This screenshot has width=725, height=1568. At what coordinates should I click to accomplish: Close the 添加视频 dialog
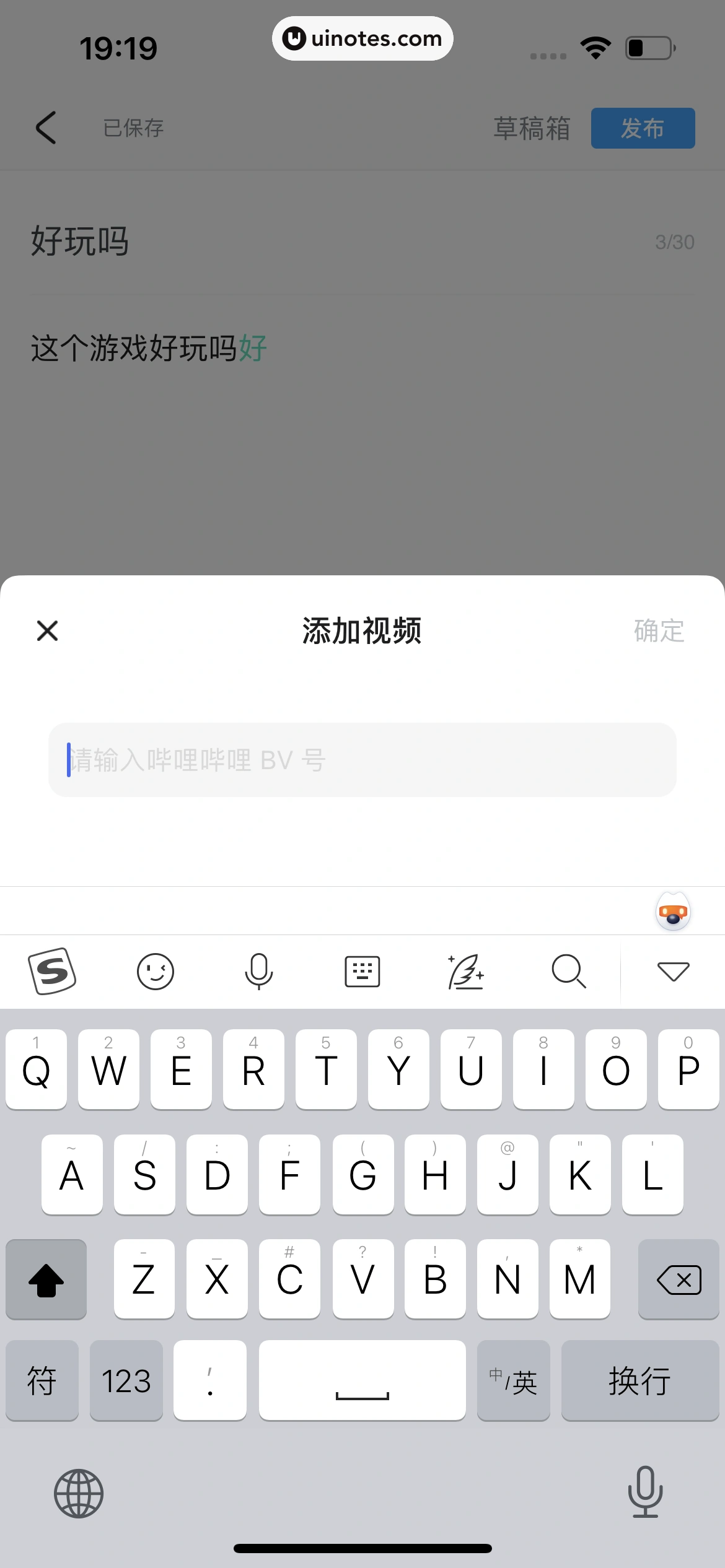tap(47, 631)
